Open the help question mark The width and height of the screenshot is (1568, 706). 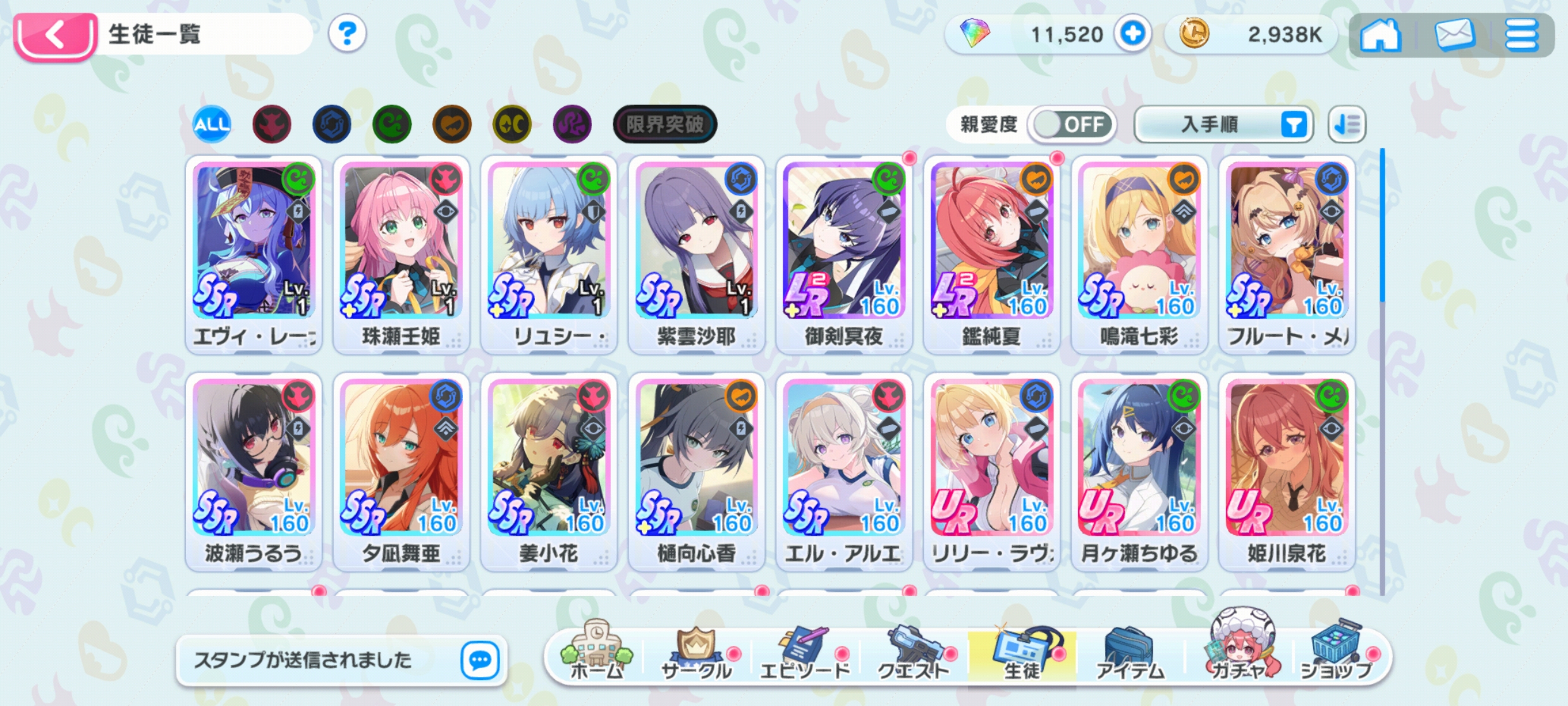tap(346, 34)
